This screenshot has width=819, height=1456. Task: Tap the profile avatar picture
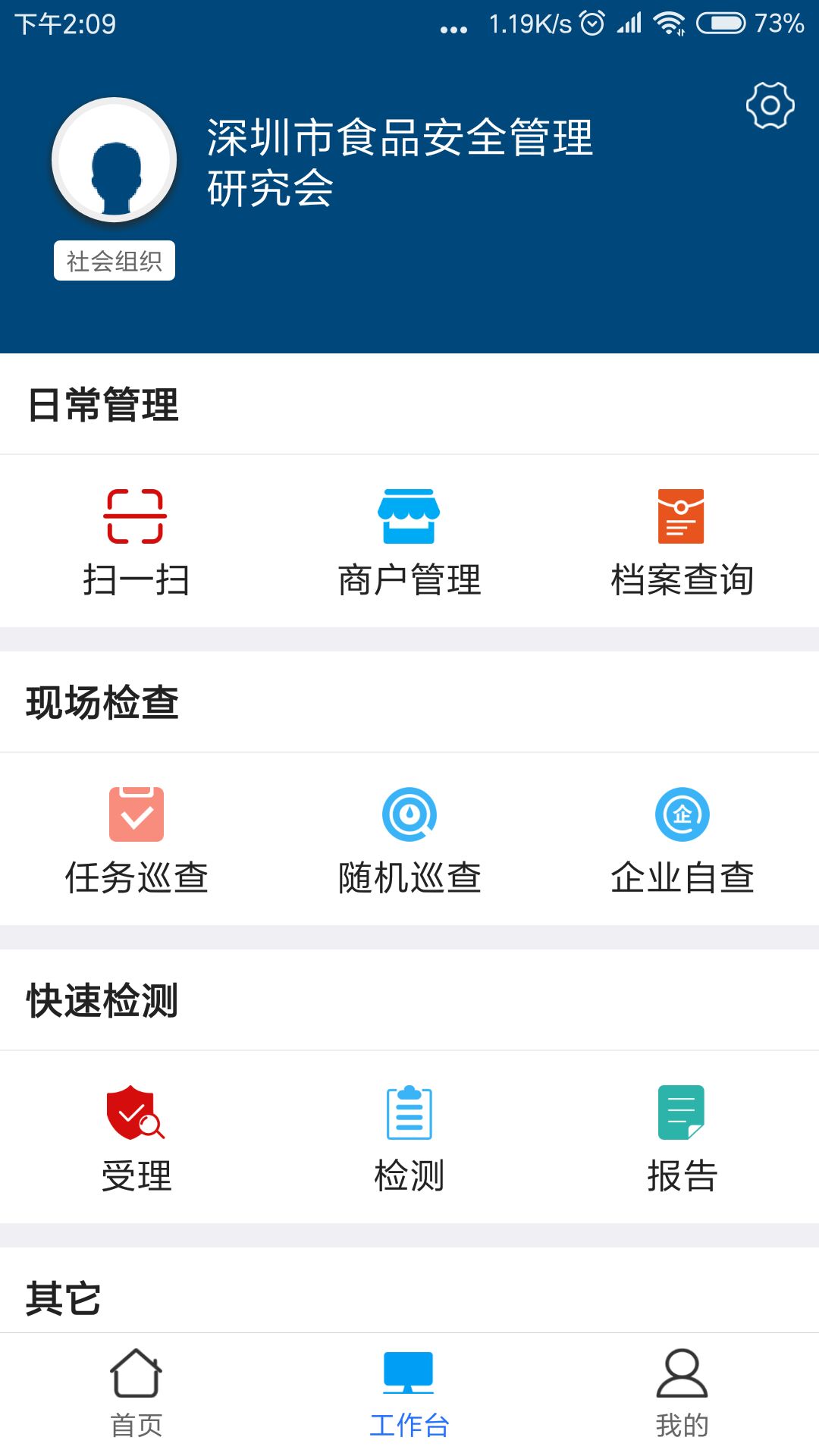pyautogui.click(x=115, y=160)
